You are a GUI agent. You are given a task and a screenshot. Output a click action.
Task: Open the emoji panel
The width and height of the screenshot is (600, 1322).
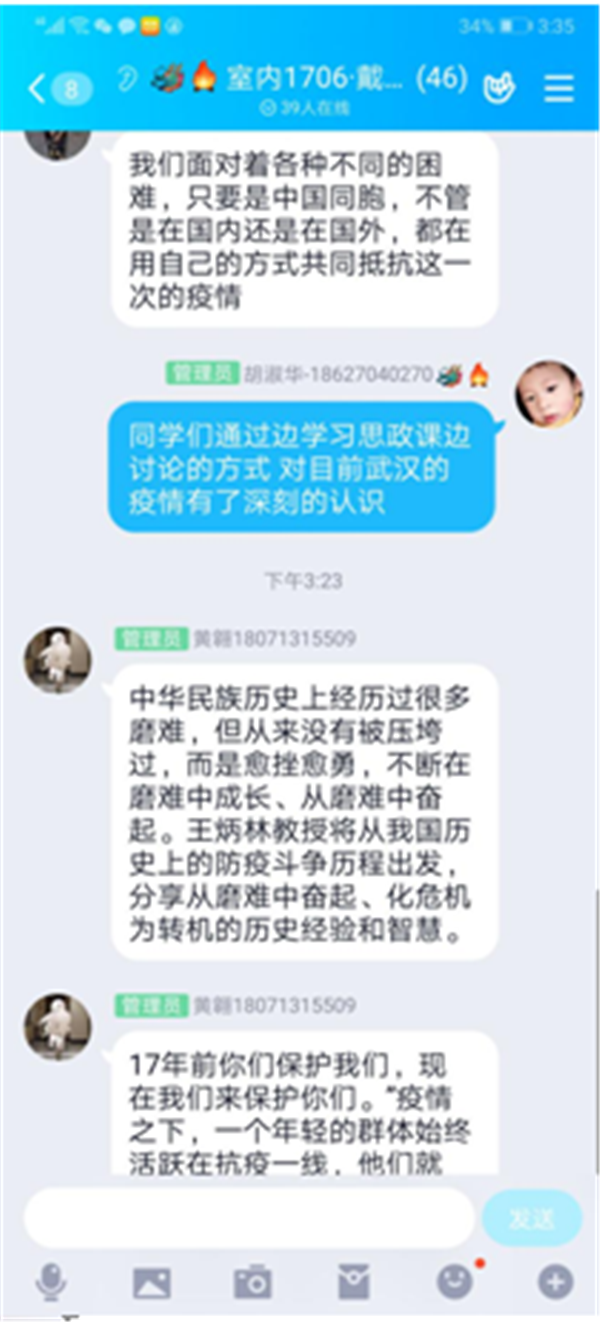455,1282
